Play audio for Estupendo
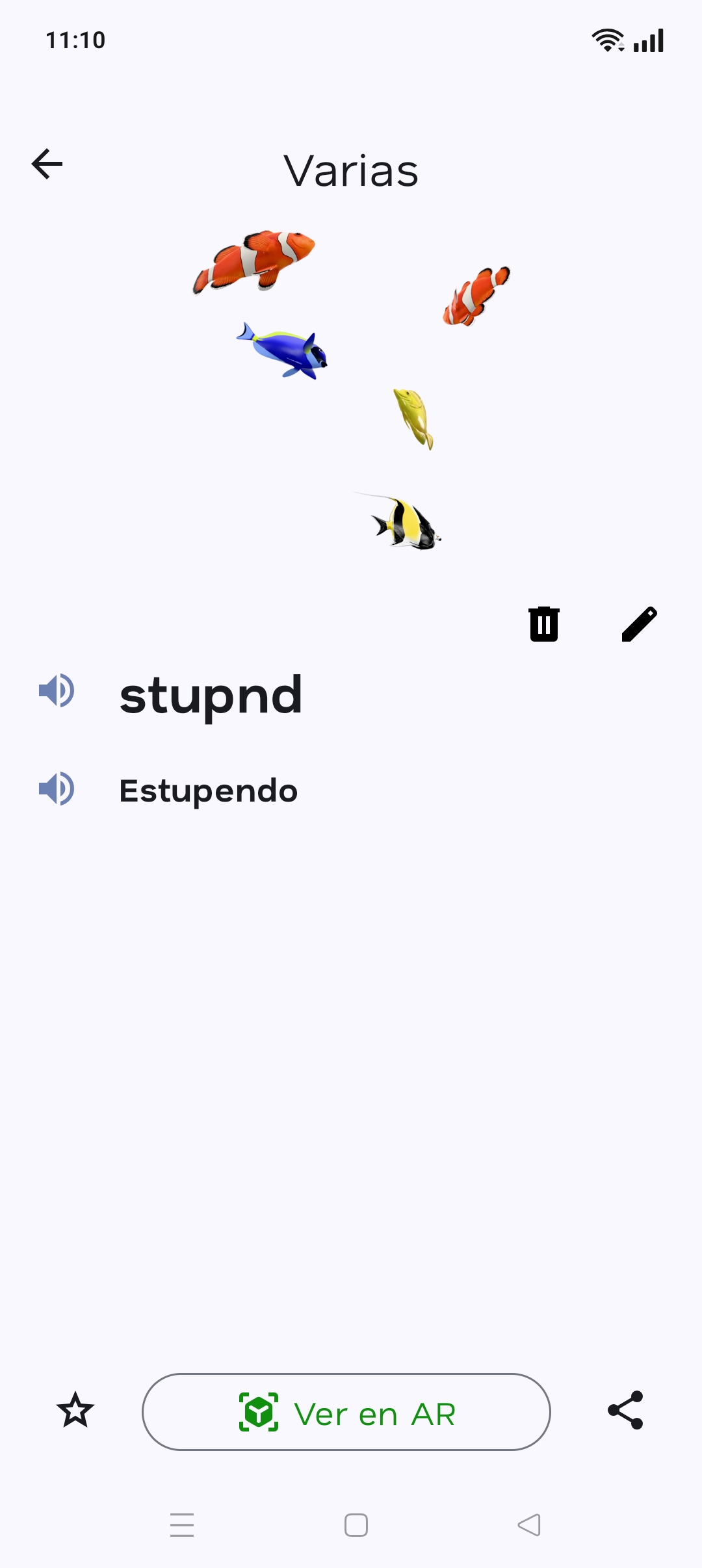The image size is (702, 1568). pos(57,789)
